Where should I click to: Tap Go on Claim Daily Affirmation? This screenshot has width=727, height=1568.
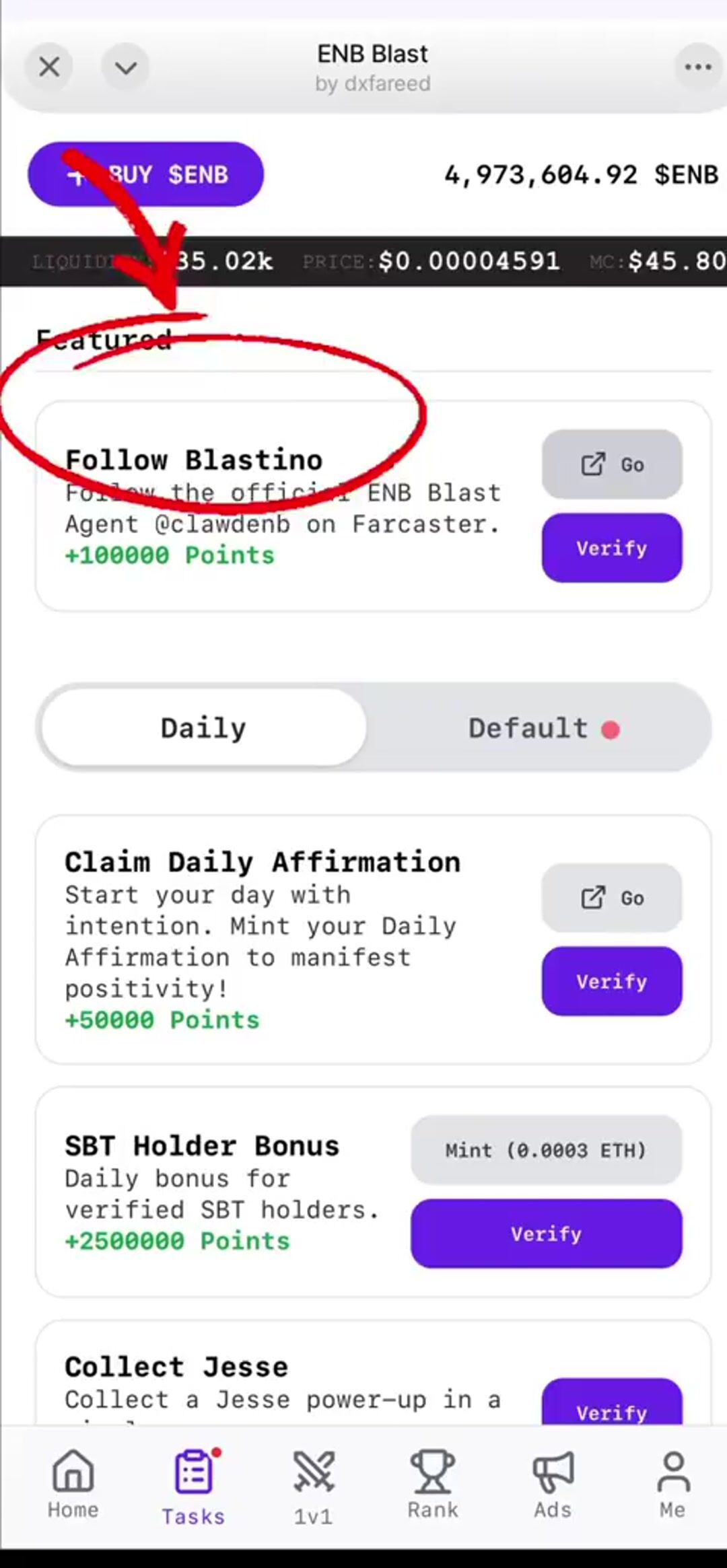point(612,898)
